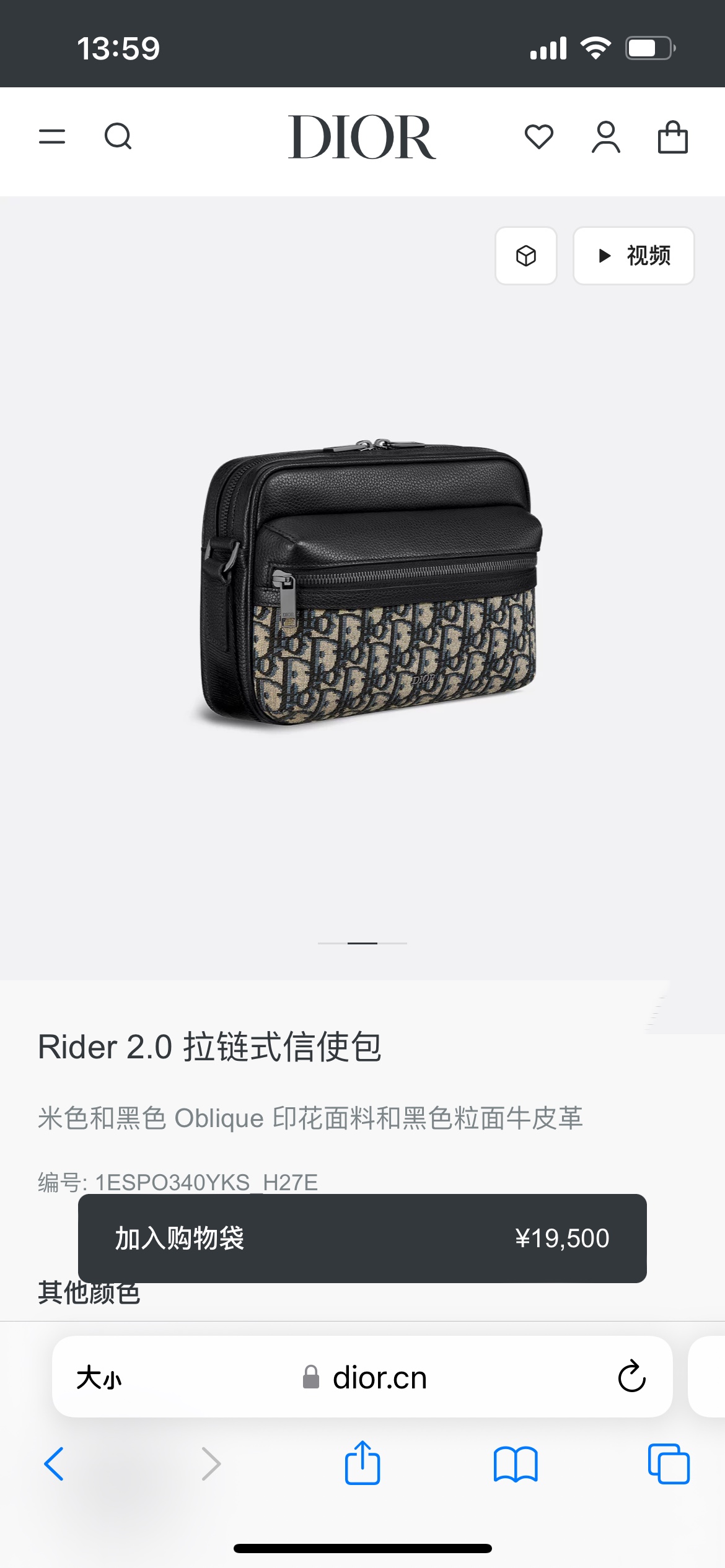Tap 加入购物袋 to add to bag
The height and width of the screenshot is (1568, 725).
[x=362, y=1239]
